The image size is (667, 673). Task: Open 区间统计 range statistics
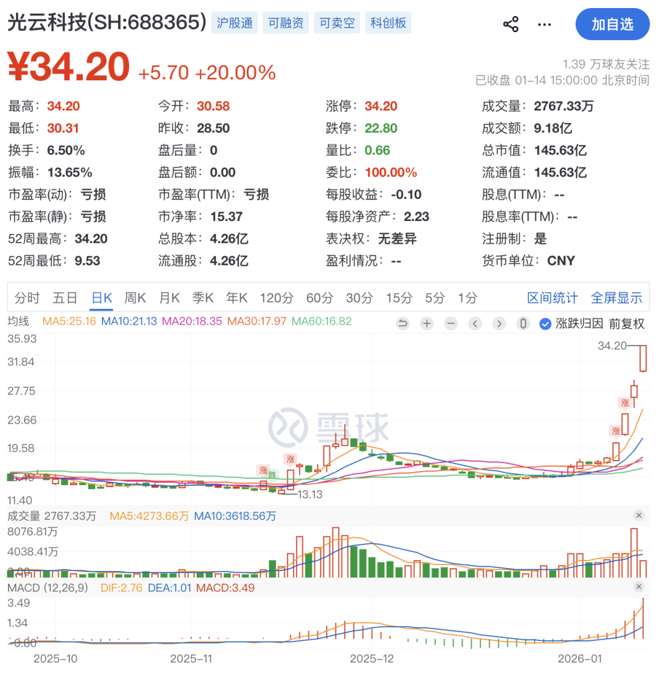(553, 297)
